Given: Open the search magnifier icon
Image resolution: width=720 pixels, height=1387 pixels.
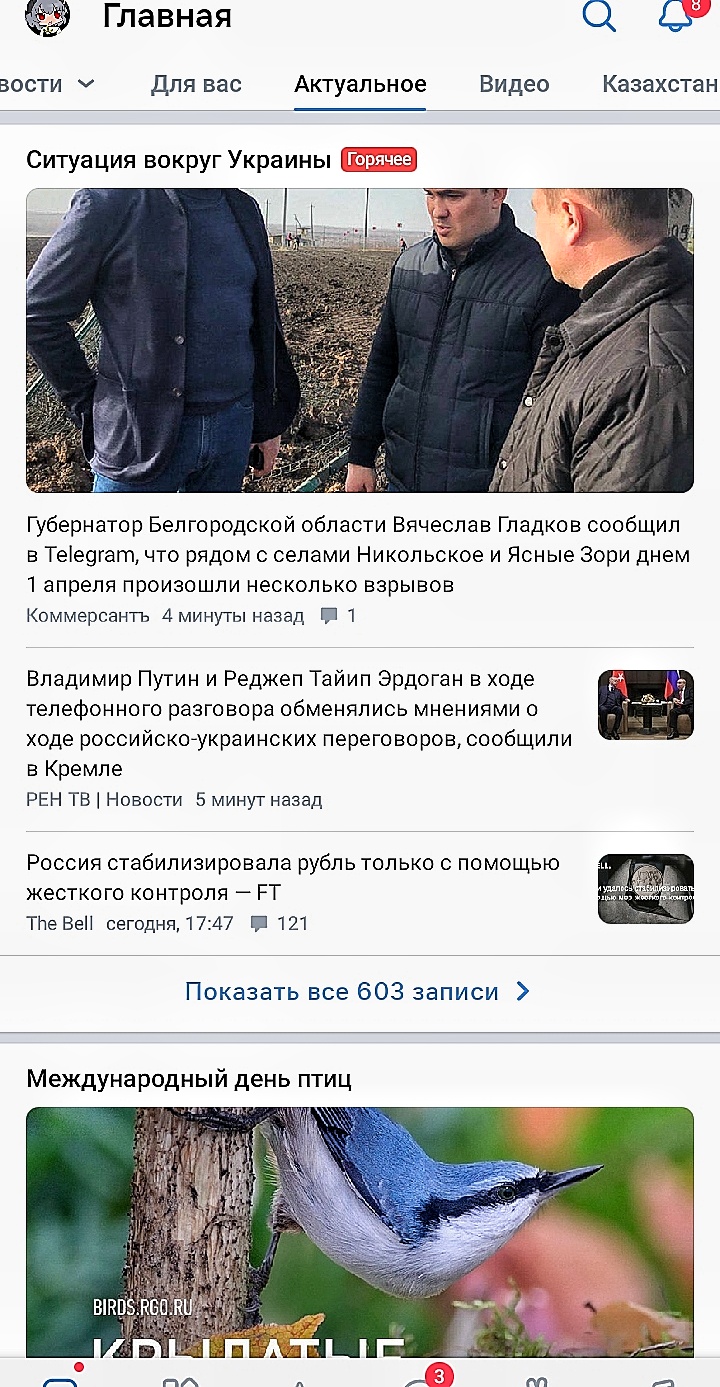Looking at the screenshot, I should (598, 17).
